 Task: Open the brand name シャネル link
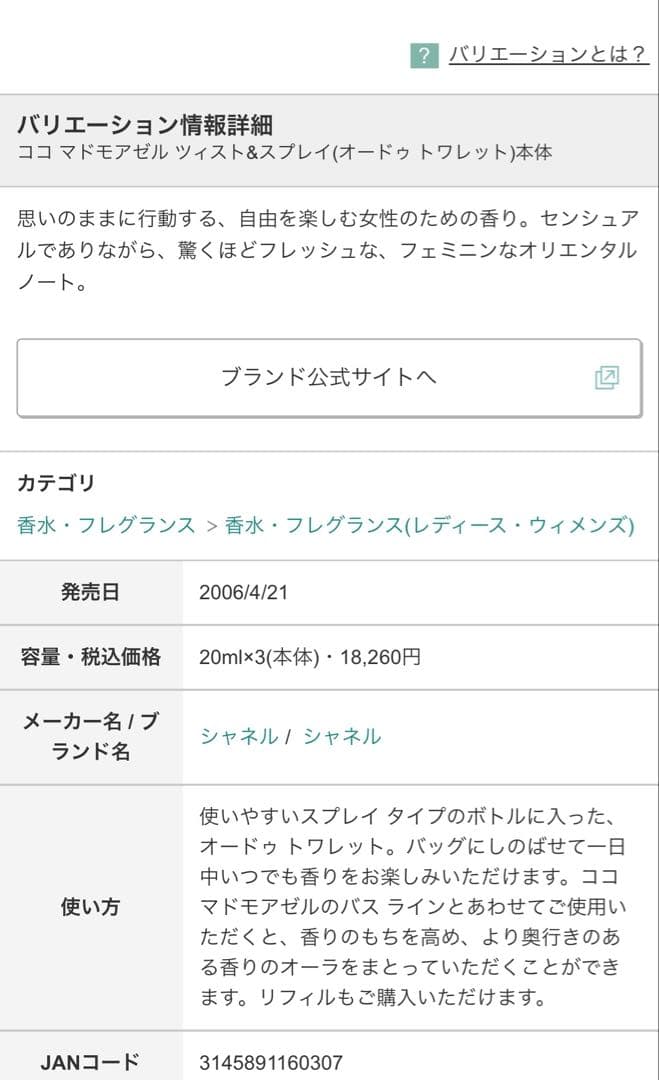pyautogui.click(x=342, y=737)
